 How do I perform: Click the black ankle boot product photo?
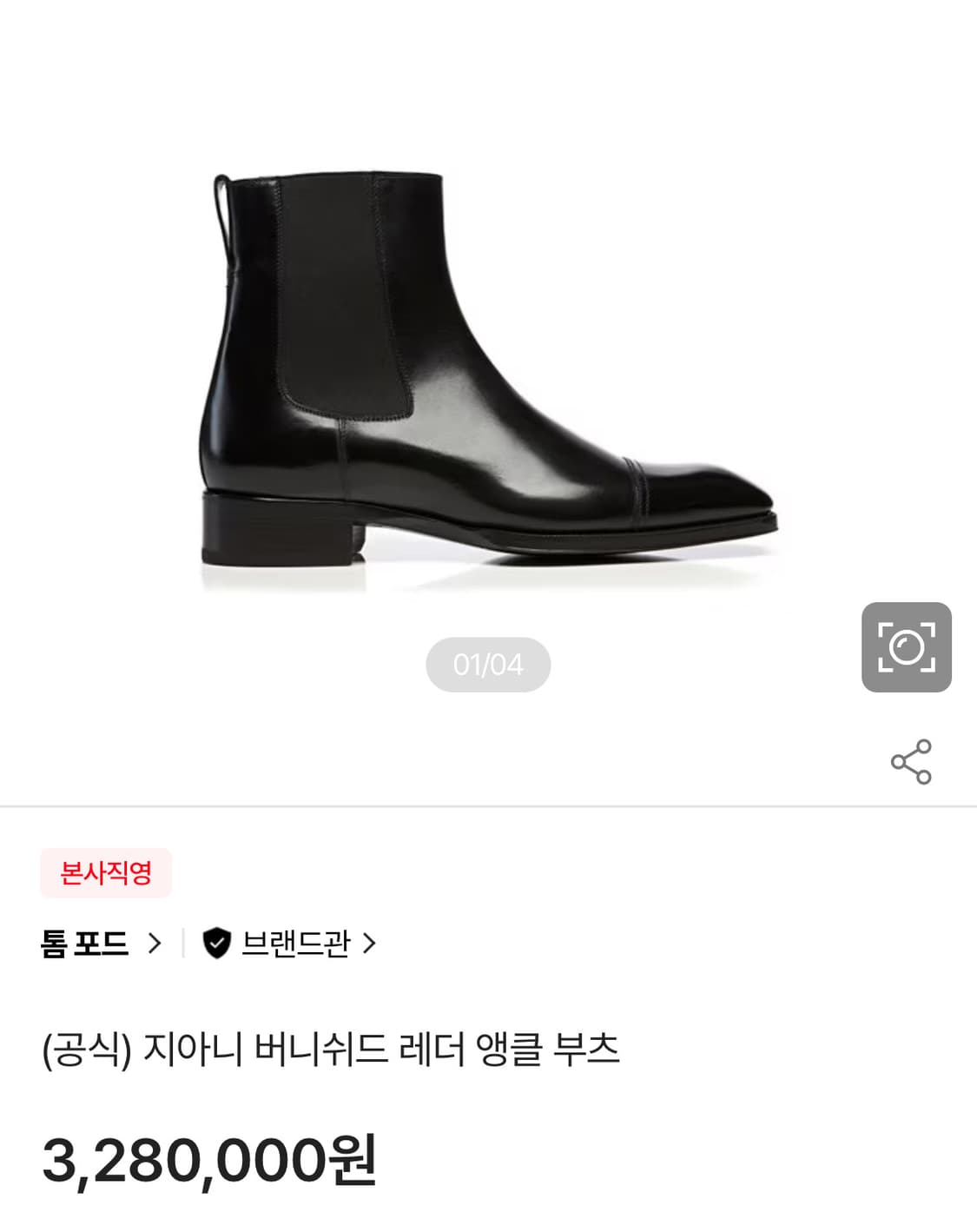(x=486, y=365)
